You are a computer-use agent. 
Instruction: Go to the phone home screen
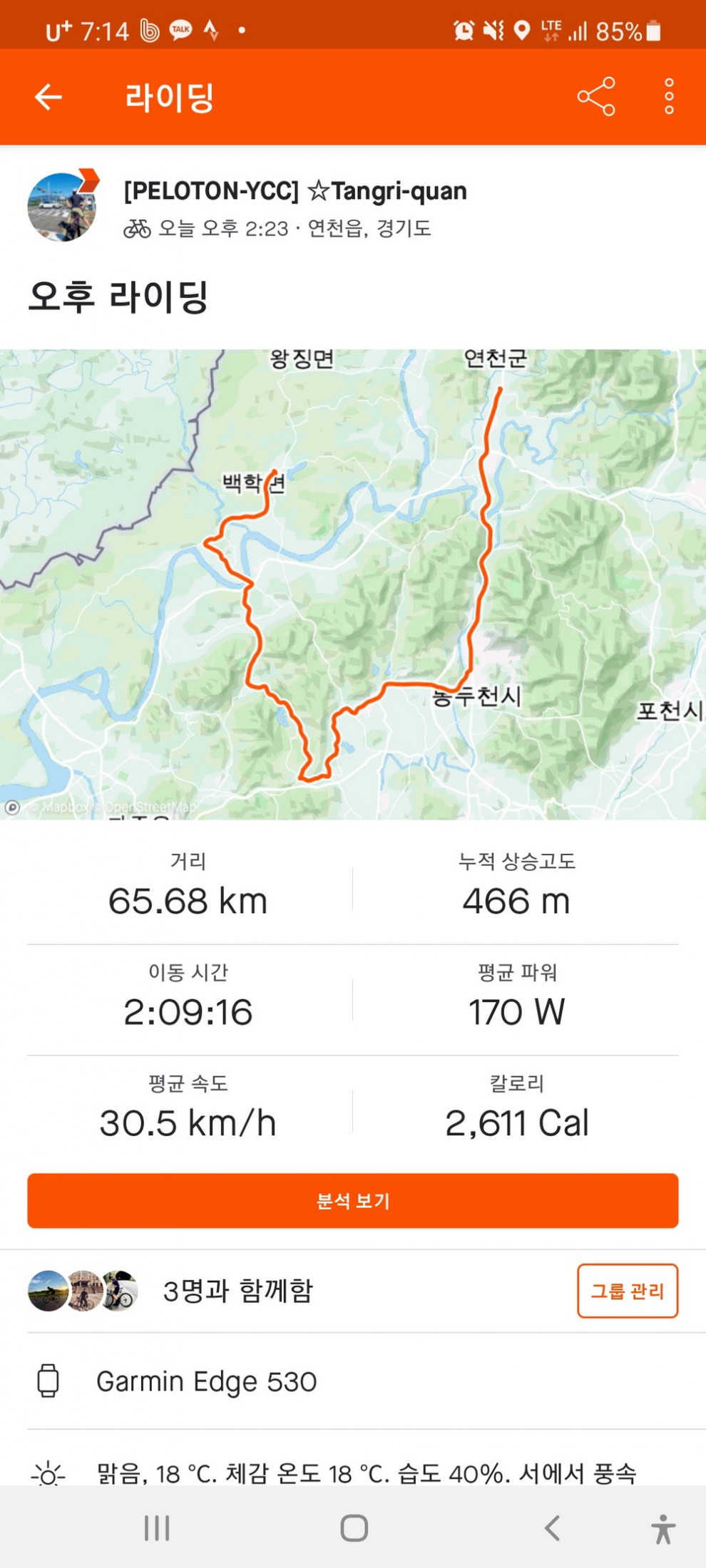click(354, 1528)
